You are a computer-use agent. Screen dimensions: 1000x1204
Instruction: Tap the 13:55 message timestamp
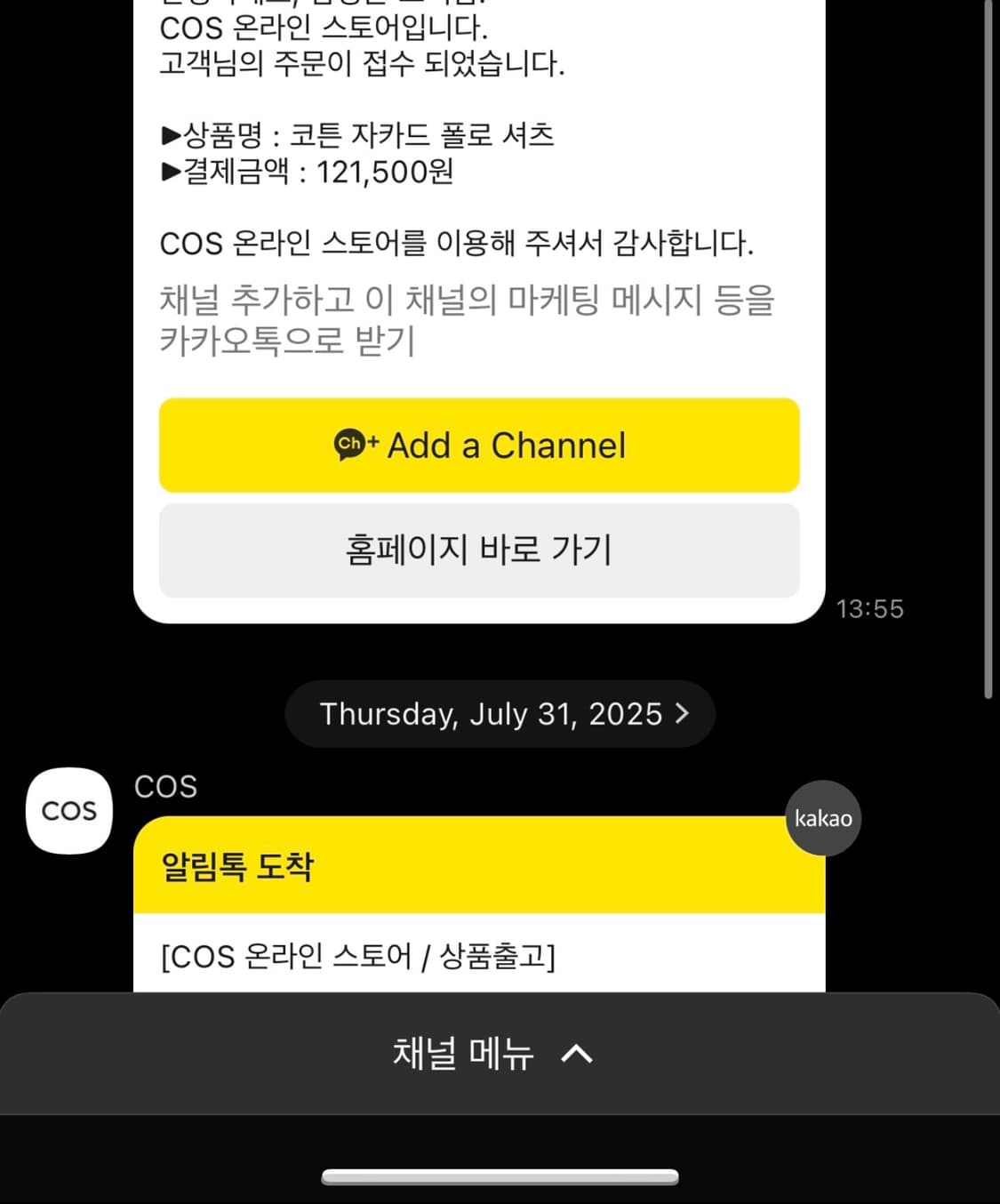click(870, 608)
